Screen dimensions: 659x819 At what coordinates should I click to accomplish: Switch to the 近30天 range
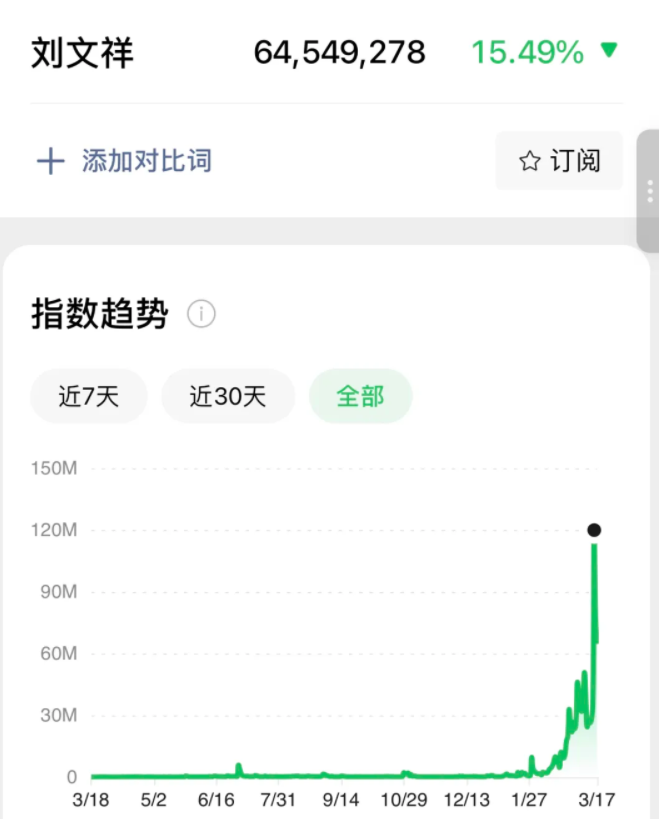tap(228, 397)
